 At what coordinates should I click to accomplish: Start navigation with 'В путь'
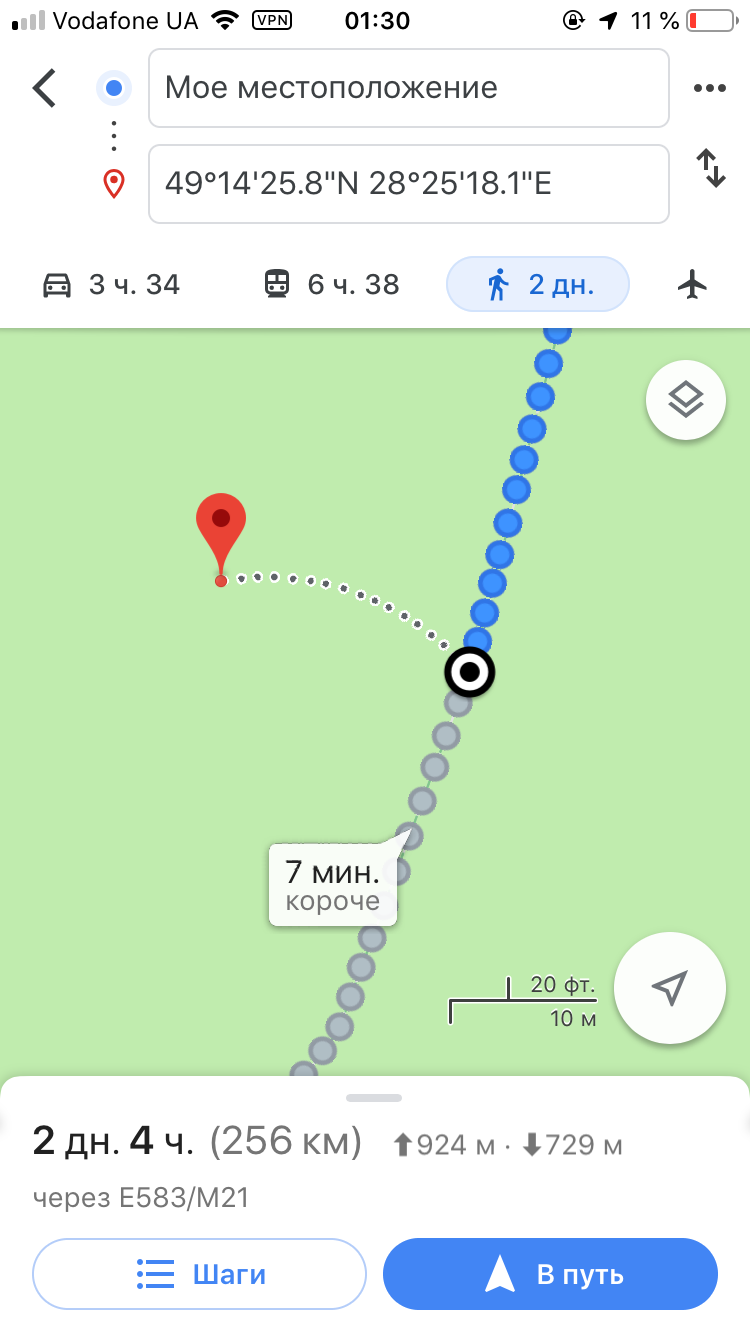pos(550,1274)
